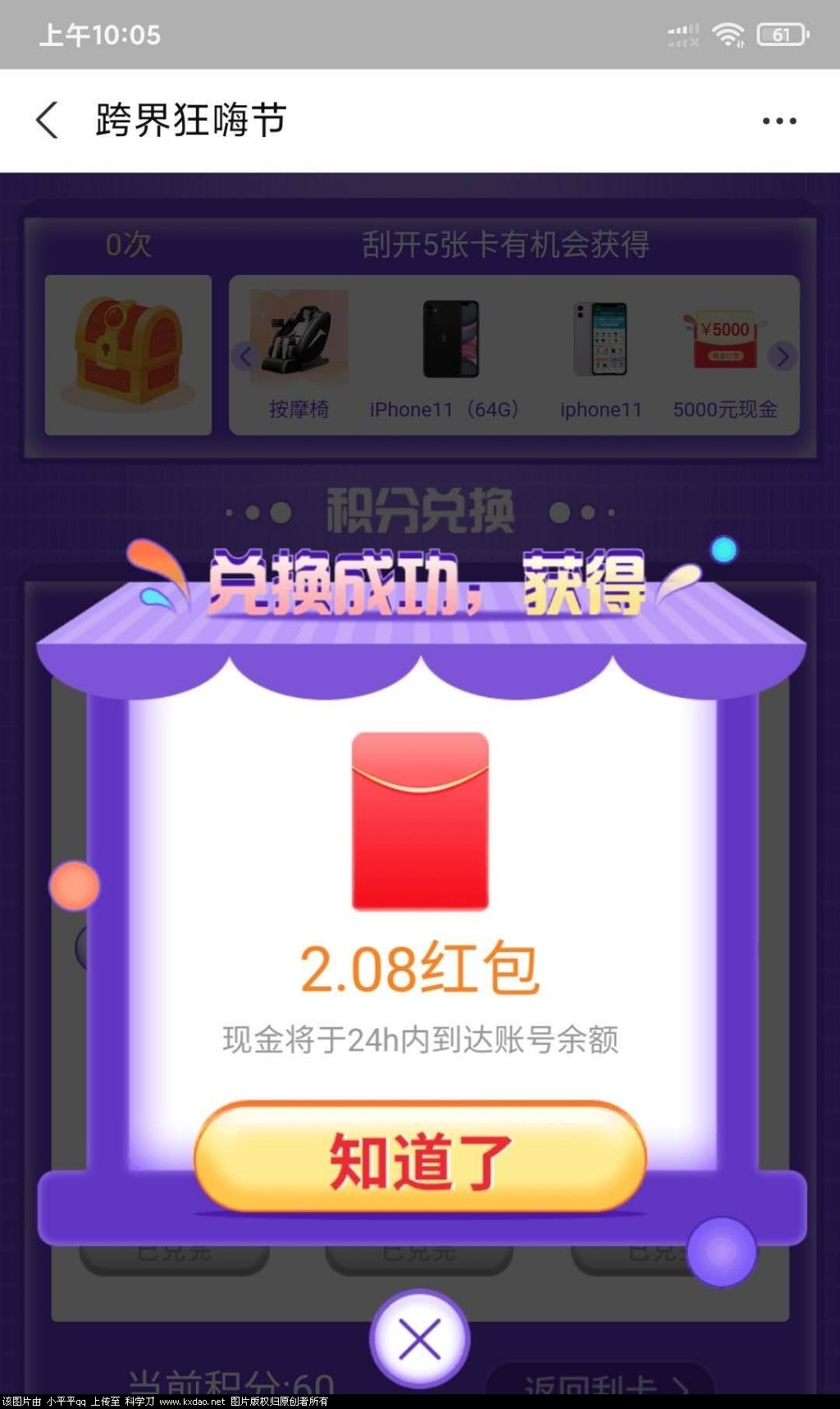
Task: Go back from 跨界狂嗨节 page
Action: pyautogui.click(x=48, y=121)
